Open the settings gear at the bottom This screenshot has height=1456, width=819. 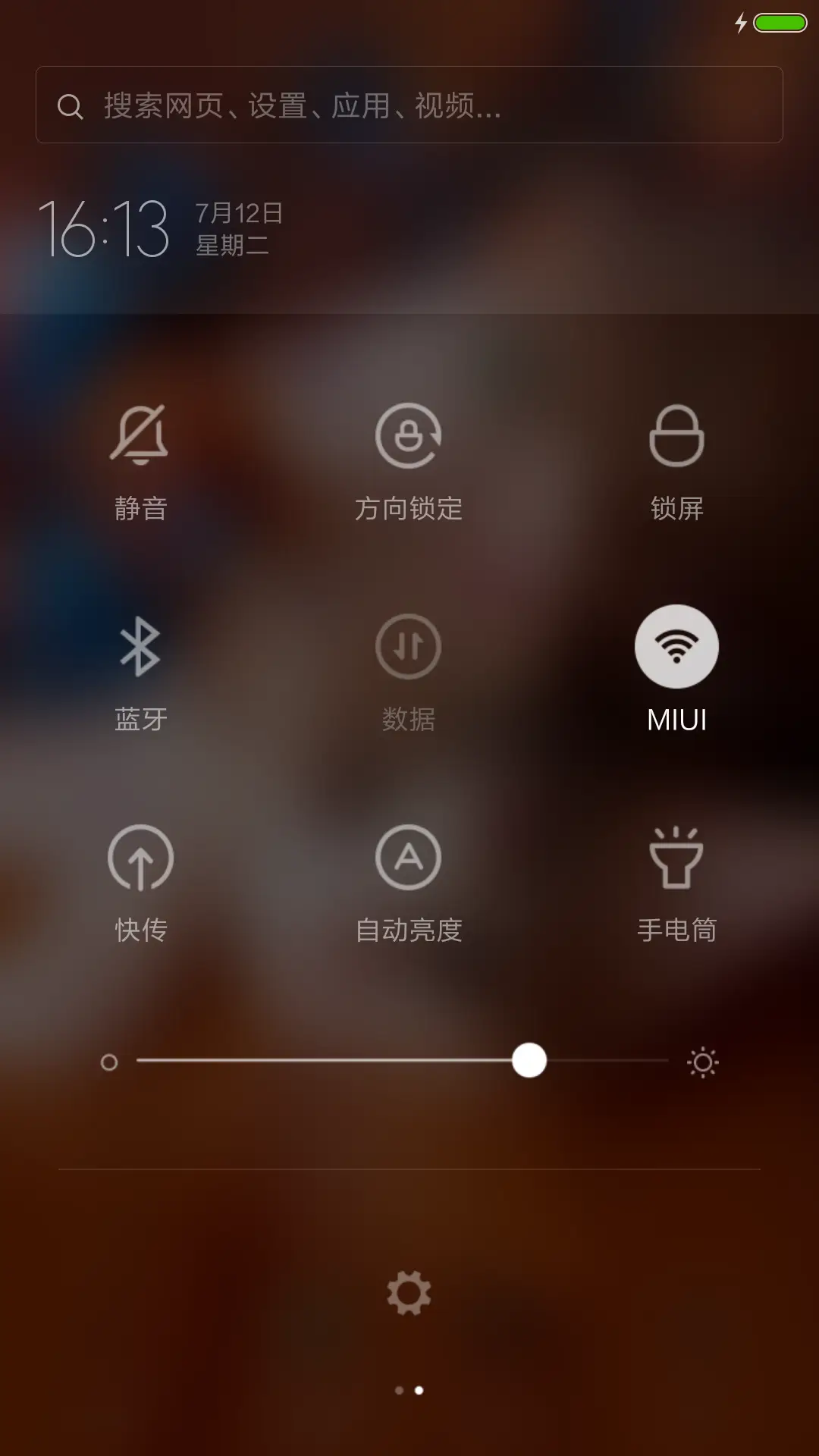tap(409, 1291)
